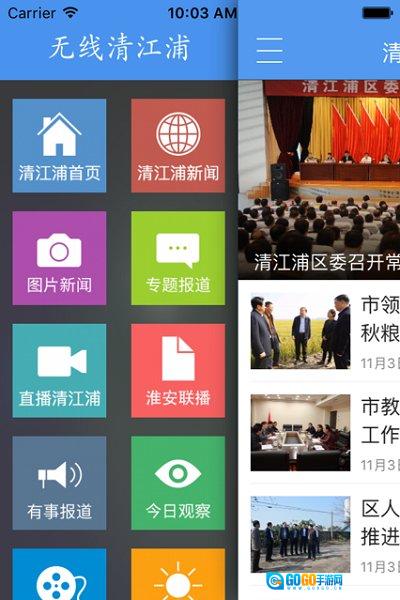Tap the film reel tile
Screen dimensions: 400x600
[x=59, y=574]
